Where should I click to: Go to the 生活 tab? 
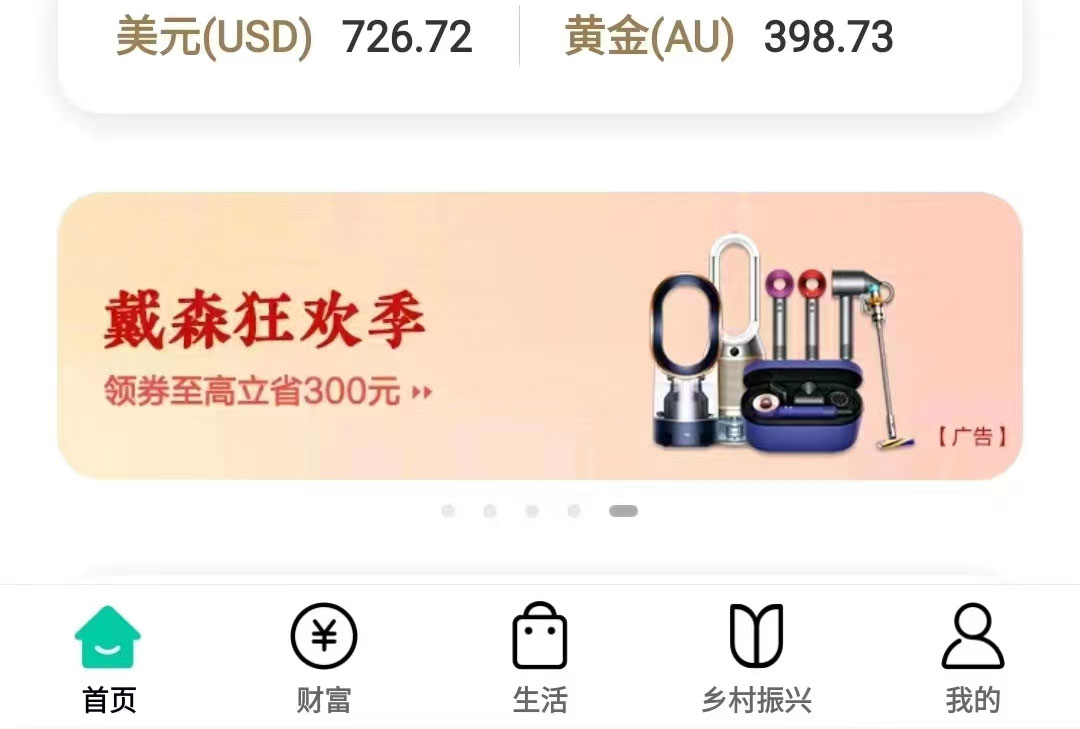click(540, 657)
